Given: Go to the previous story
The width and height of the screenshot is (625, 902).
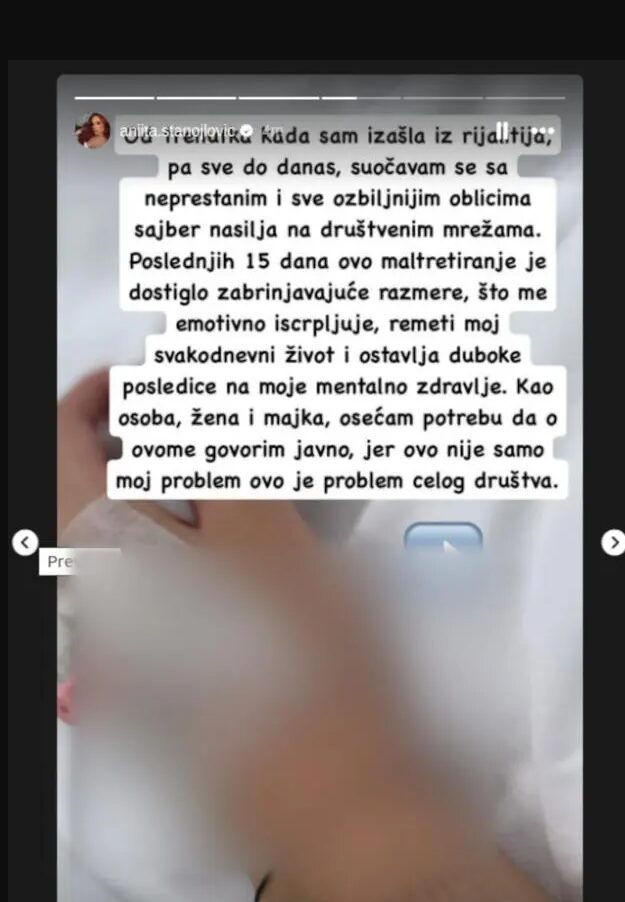Looking at the screenshot, I should (x=25, y=542).
